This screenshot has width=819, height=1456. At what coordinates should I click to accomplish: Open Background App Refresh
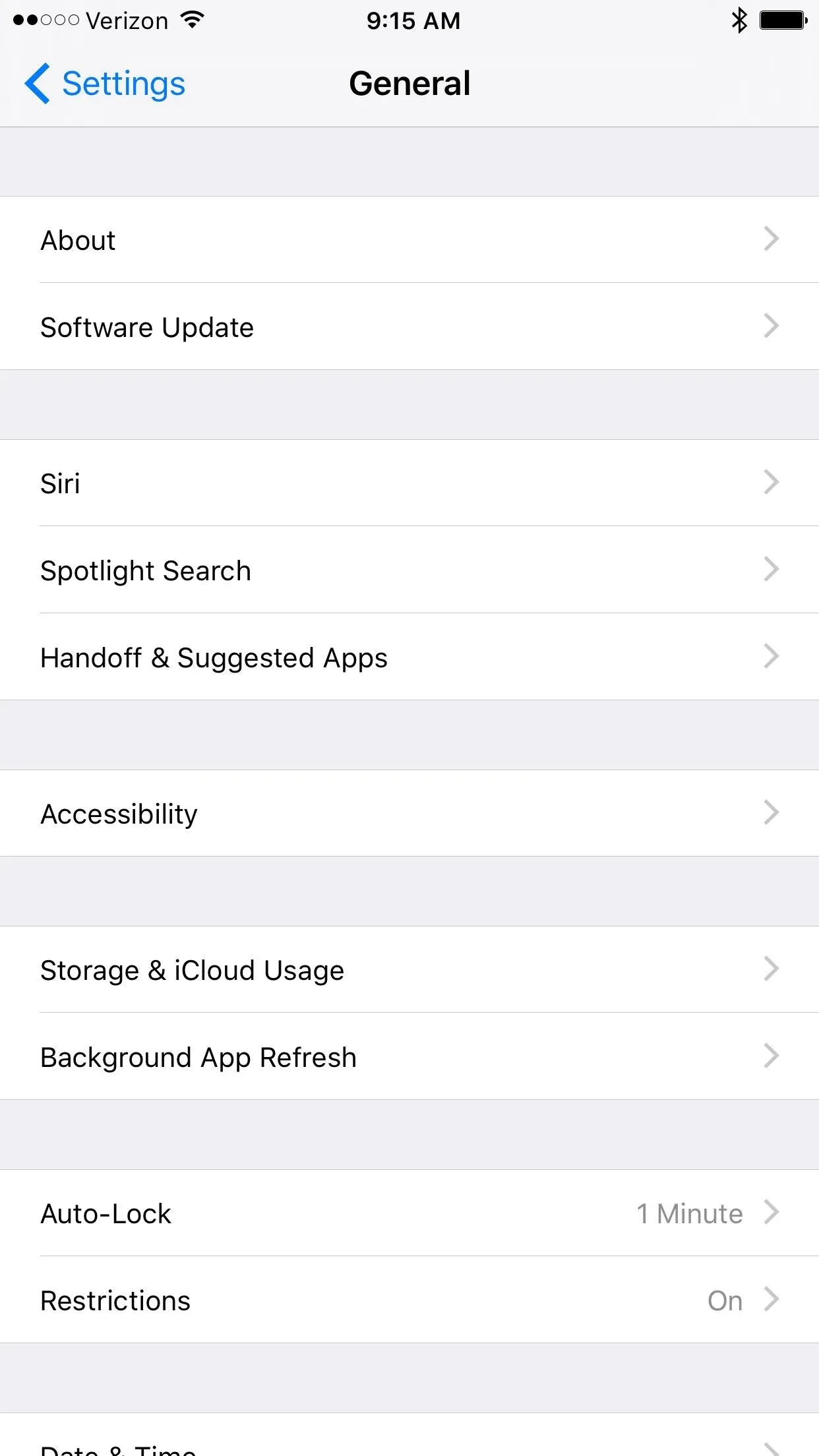point(409,1056)
